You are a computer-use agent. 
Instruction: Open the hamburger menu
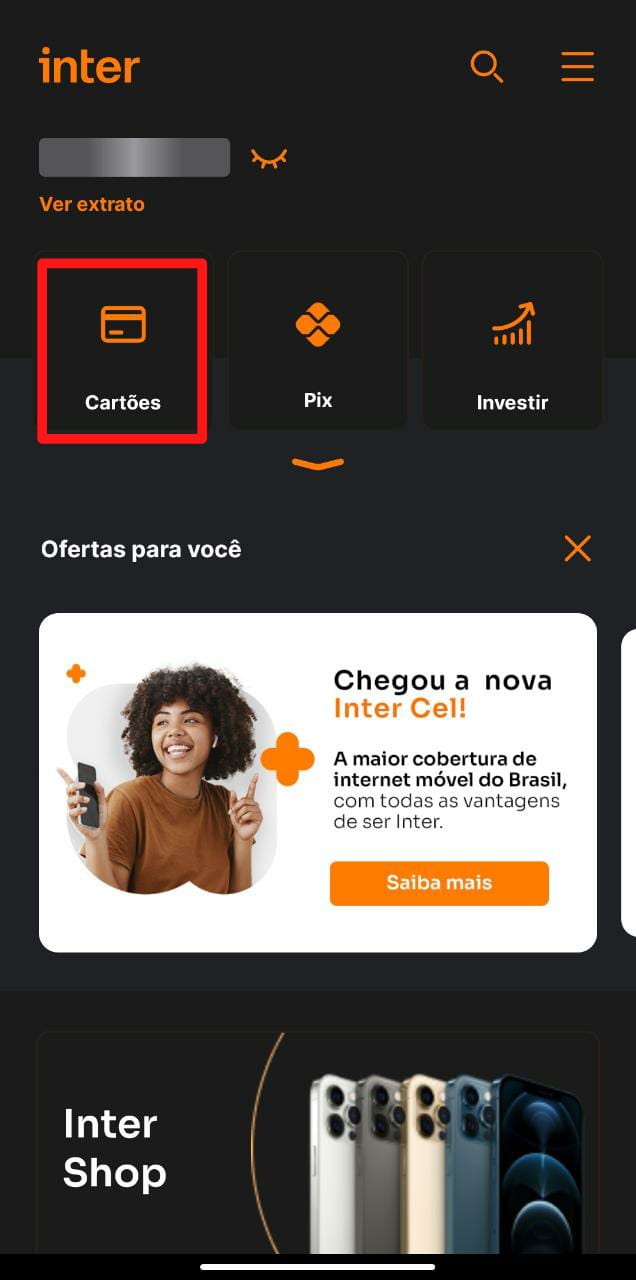[x=577, y=67]
